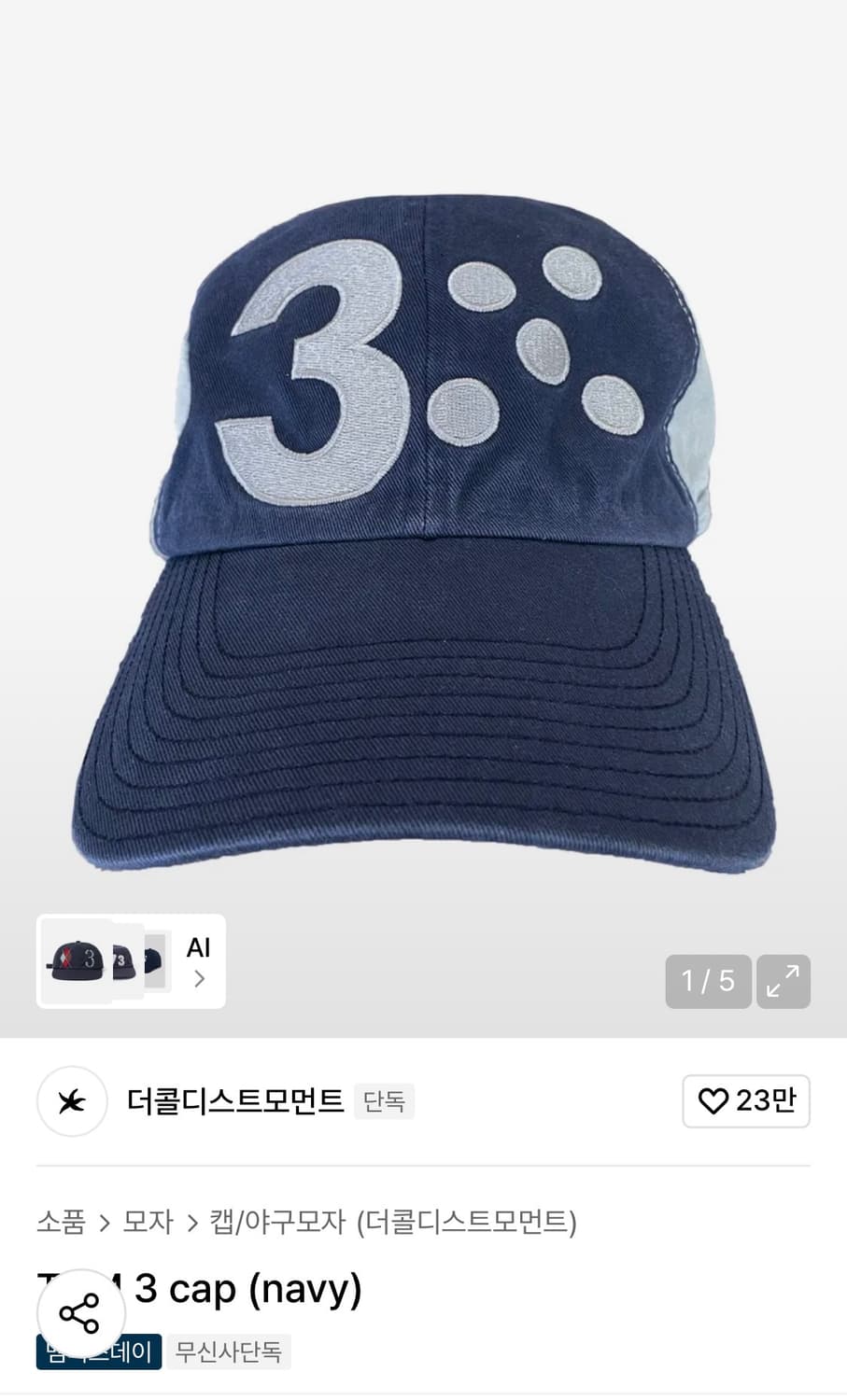
Task: Tap the fullscreen expand icon on the image
Action: (783, 982)
